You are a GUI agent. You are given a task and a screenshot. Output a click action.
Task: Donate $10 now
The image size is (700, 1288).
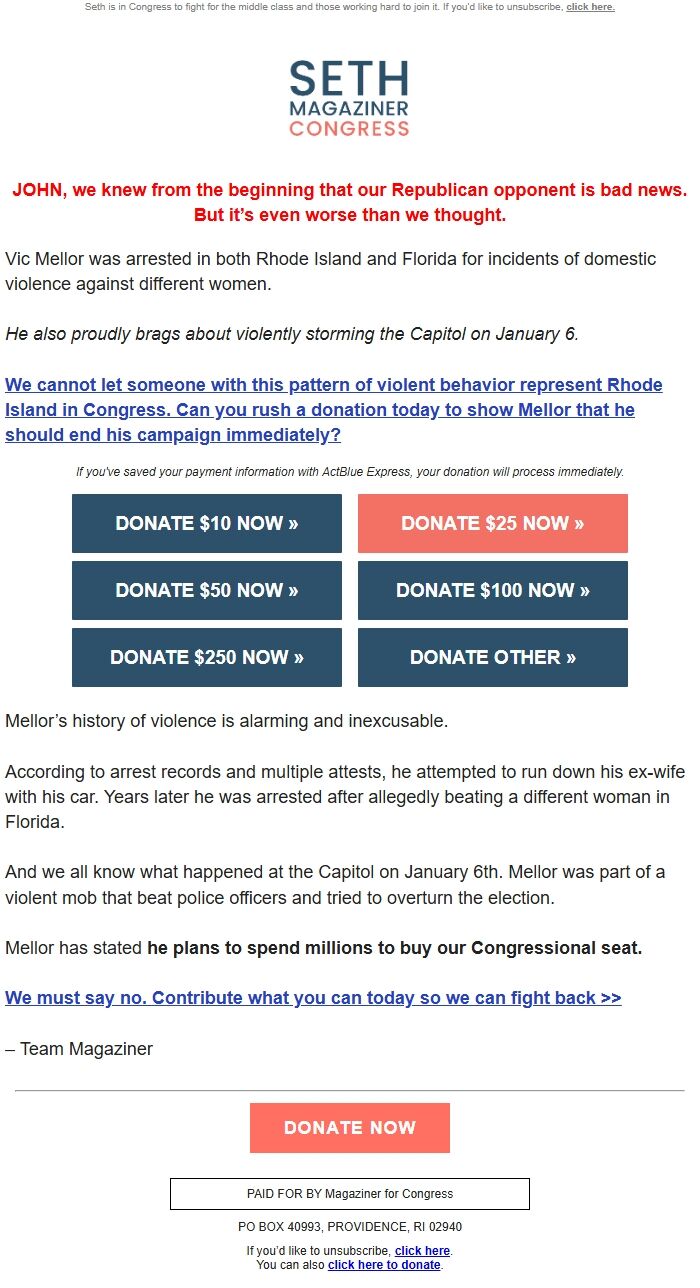pos(207,523)
